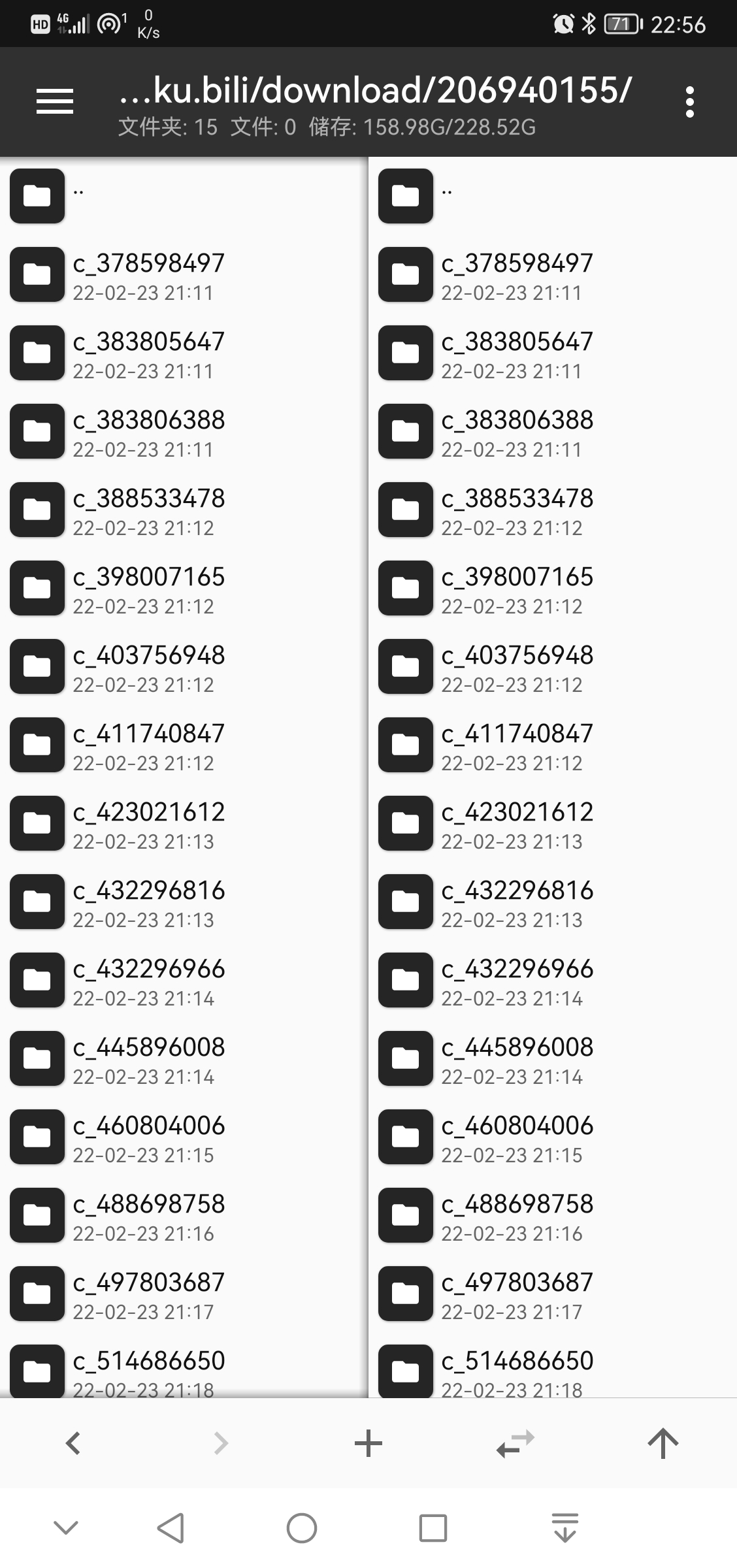The width and height of the screenshot is (737, 1568).
Task: Open folder c_383805647 in right pane
Action: tap(517, 353)
